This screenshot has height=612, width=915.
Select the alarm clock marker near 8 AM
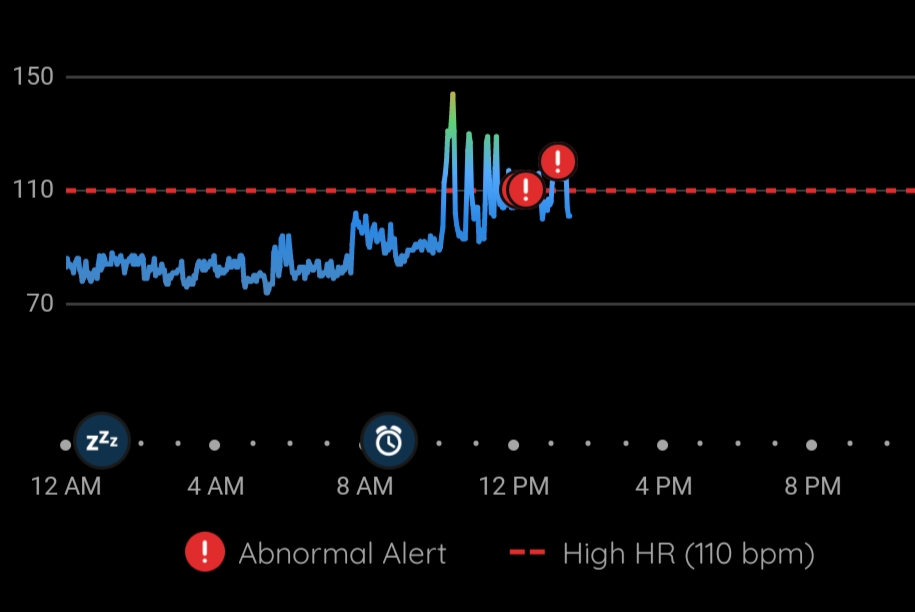pos(389,440)
